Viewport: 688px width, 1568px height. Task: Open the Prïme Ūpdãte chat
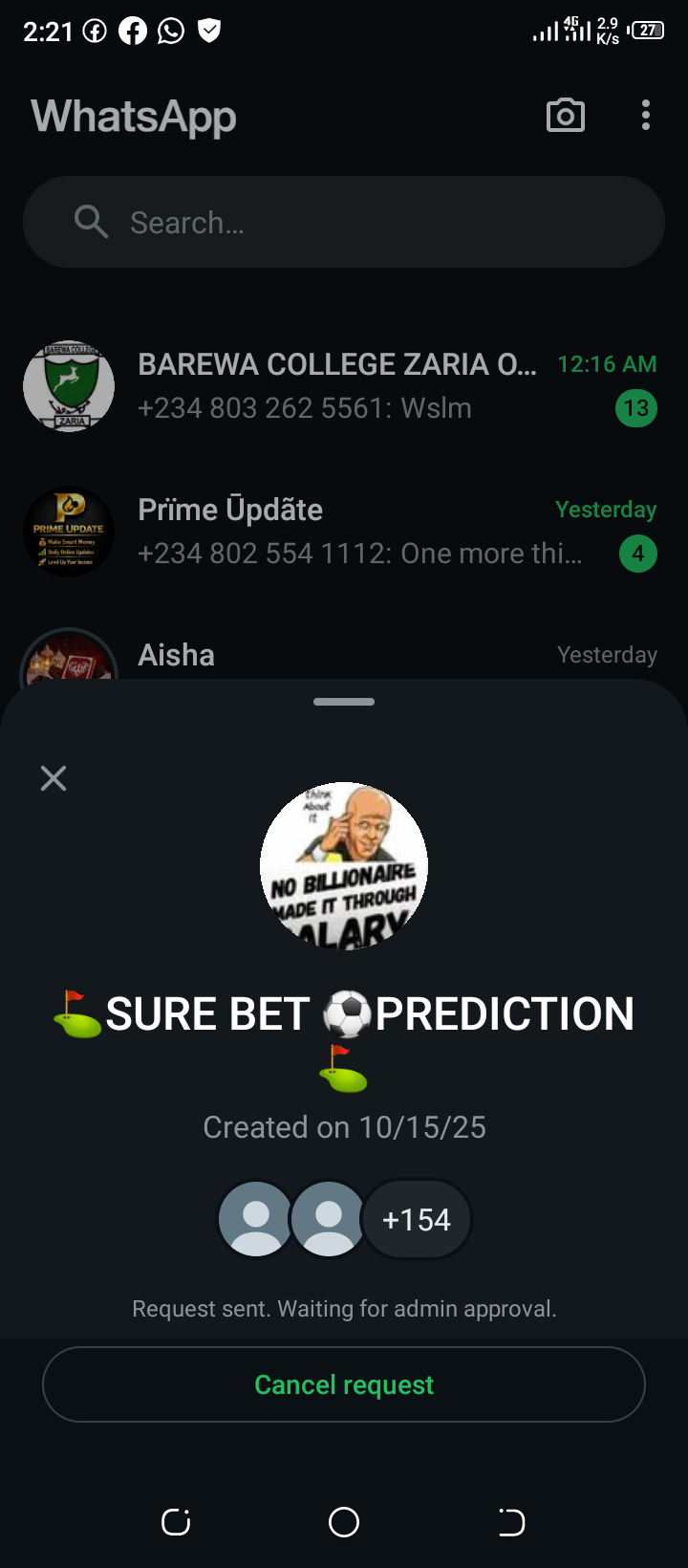tap(344, 532)
